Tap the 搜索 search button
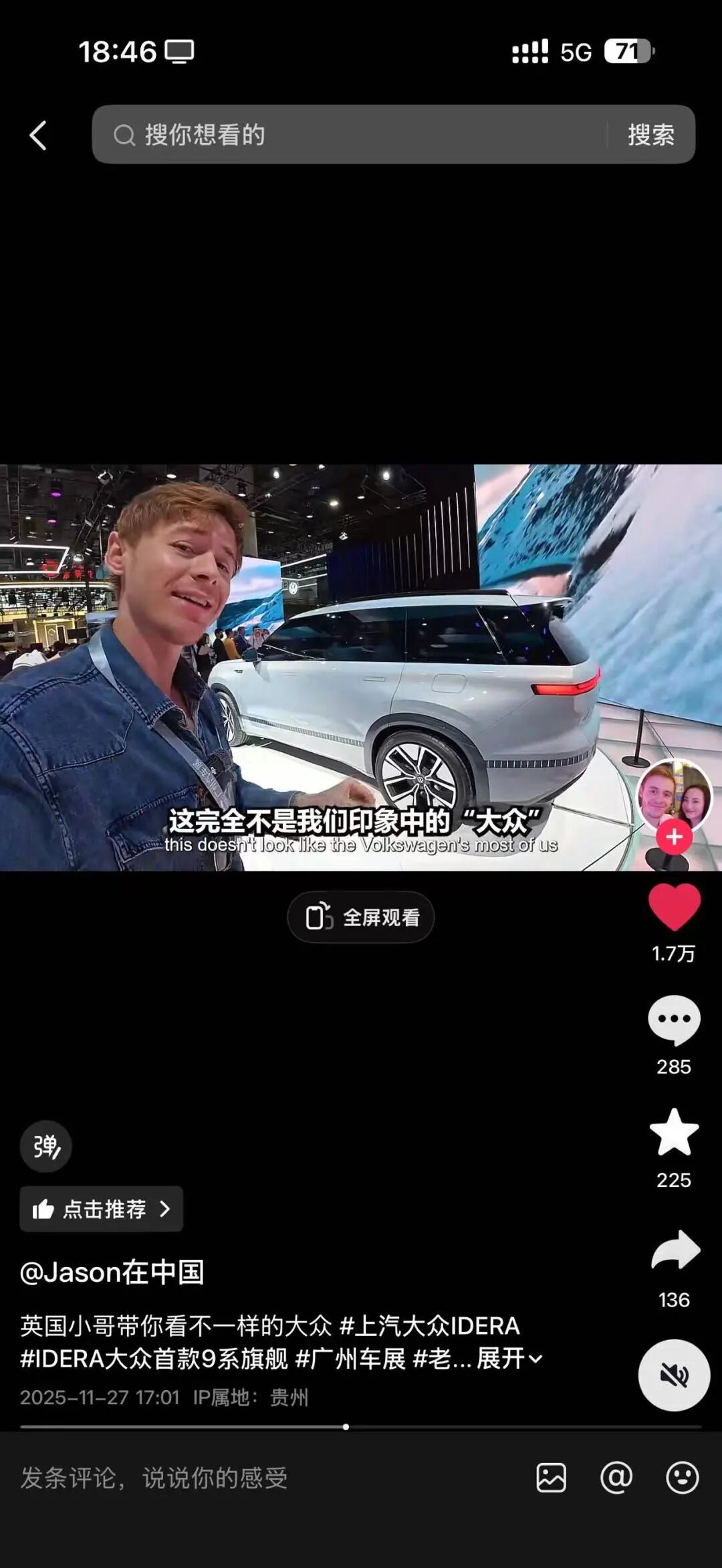Viewport: 722px width, 1568px height. point(650,135)
